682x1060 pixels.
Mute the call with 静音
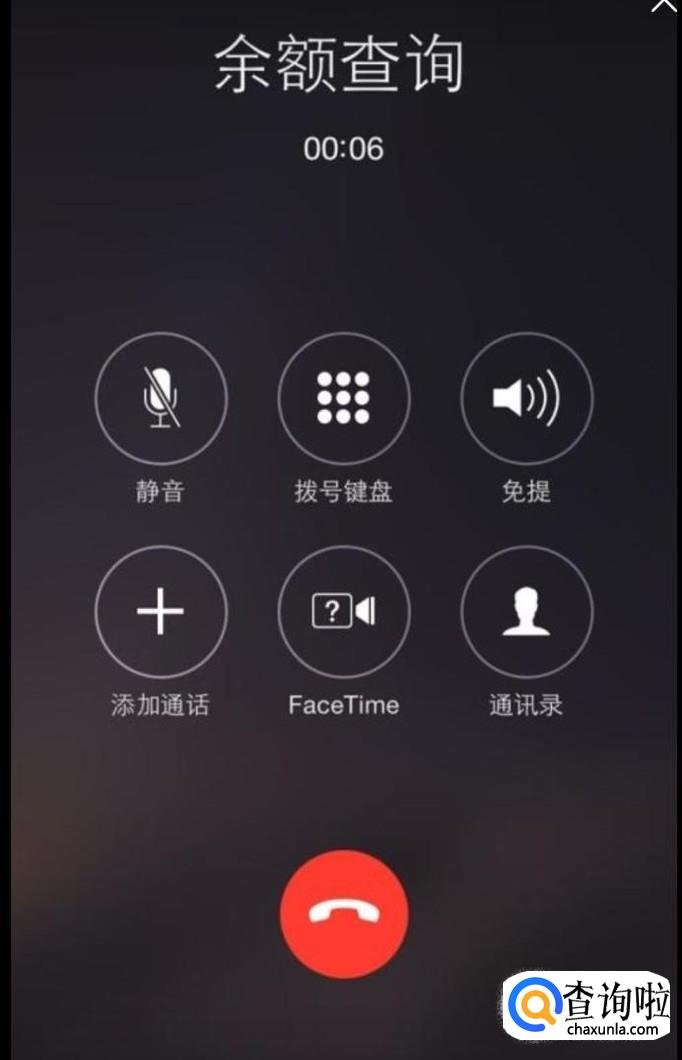160,398
